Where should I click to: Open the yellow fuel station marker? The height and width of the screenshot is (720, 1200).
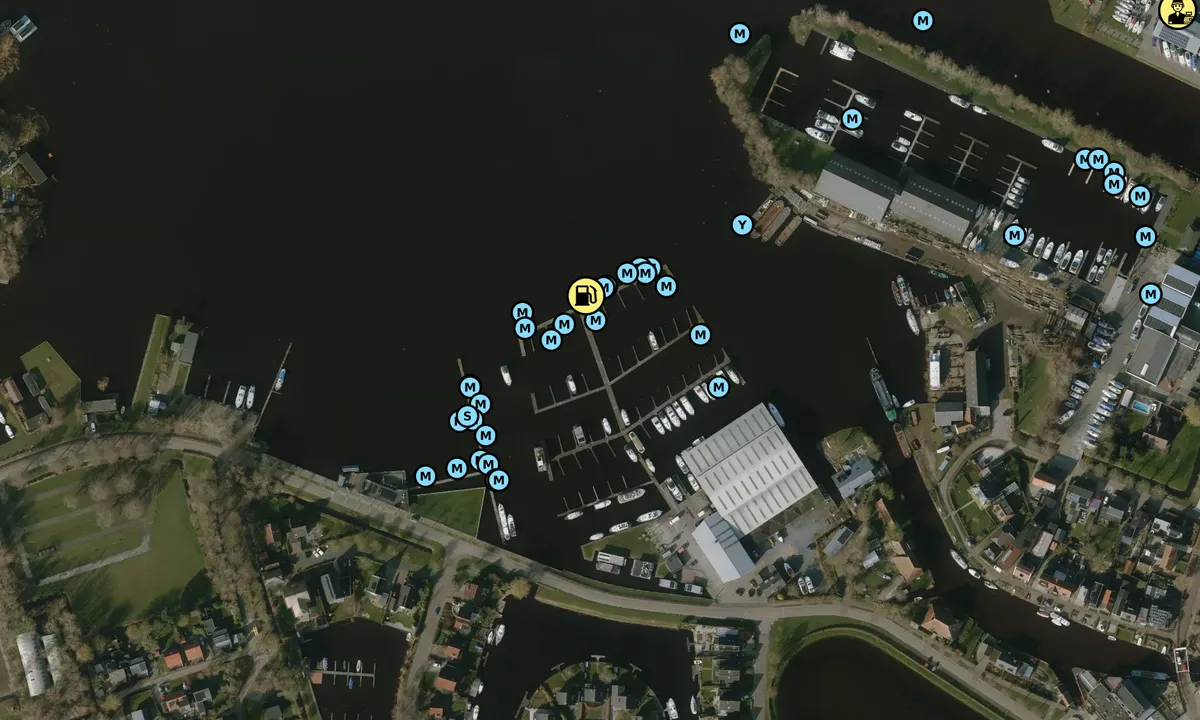pos(586,295)
